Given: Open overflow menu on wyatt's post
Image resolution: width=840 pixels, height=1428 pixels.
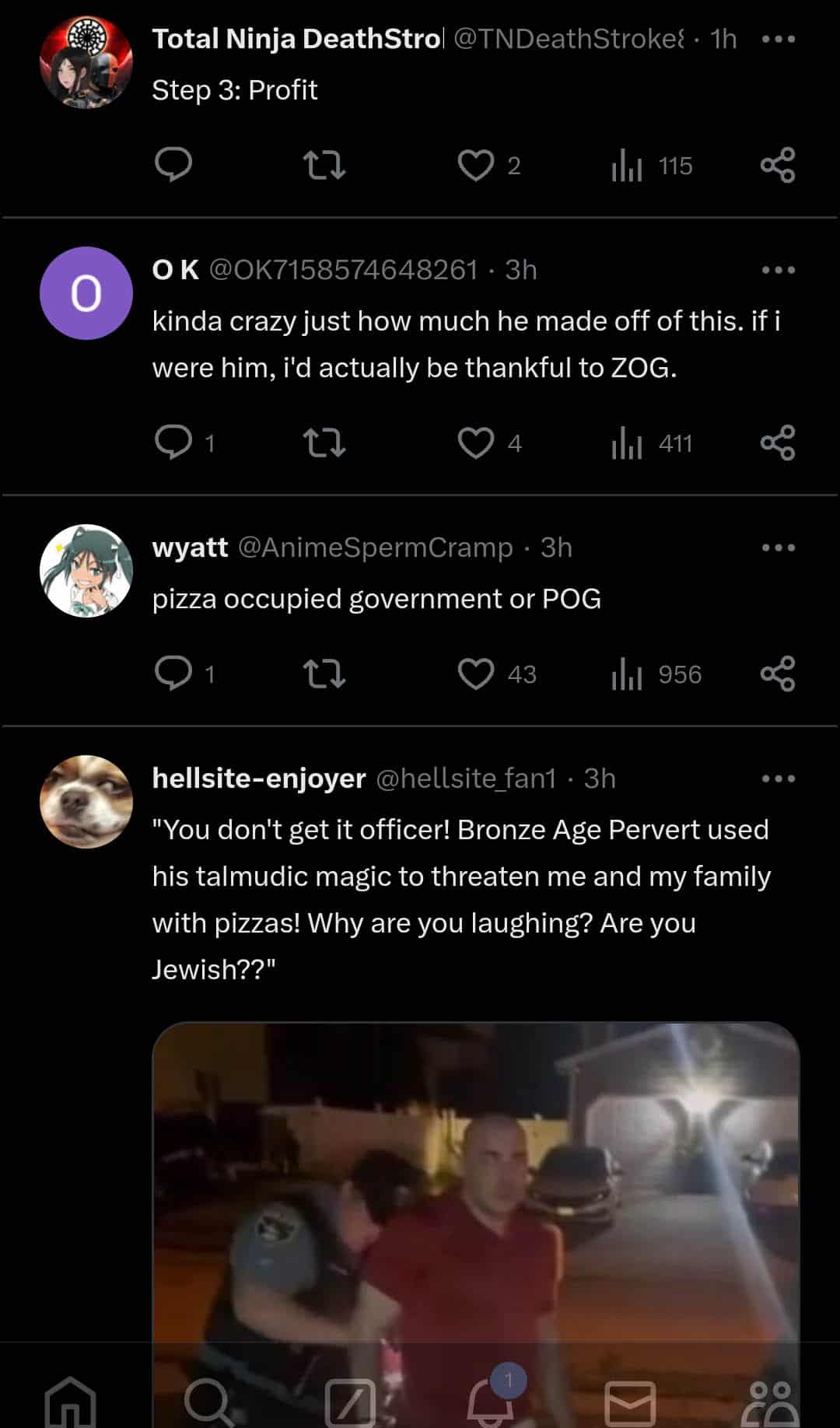Looking at the screenshot, I should pyautogui.click(x=778, y=548).
